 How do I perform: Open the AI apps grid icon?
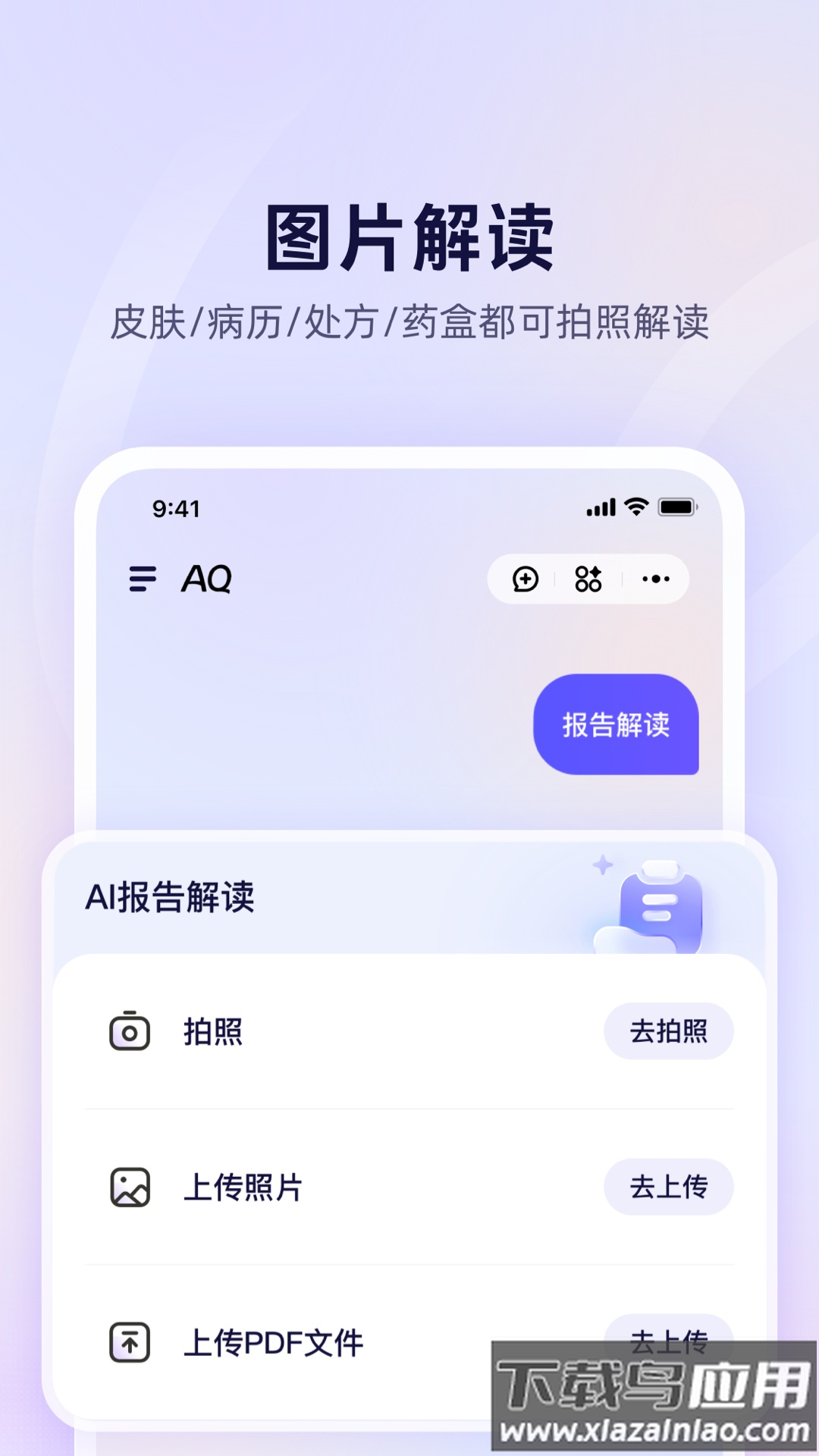tap(588, 579)
